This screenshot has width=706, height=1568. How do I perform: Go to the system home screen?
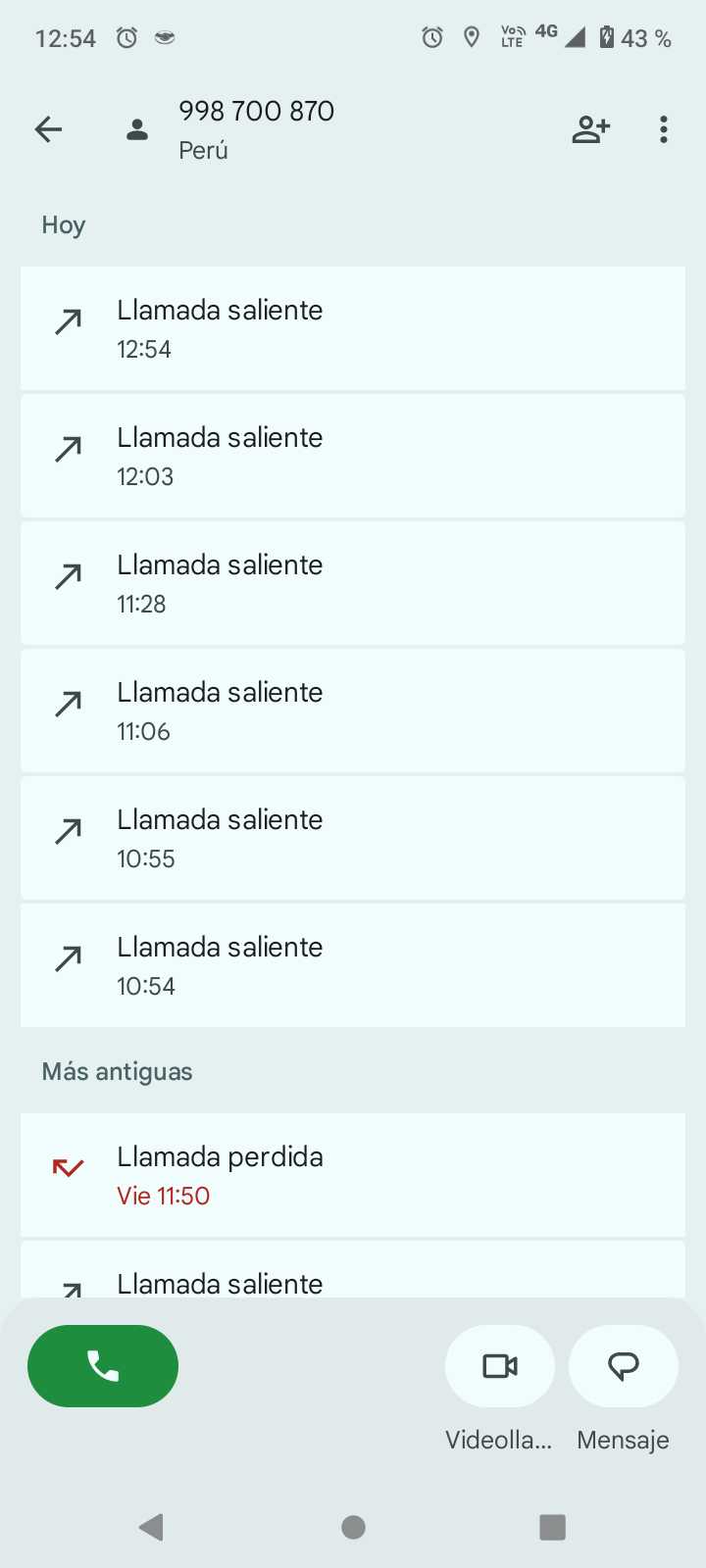(x=353, y=1527)
